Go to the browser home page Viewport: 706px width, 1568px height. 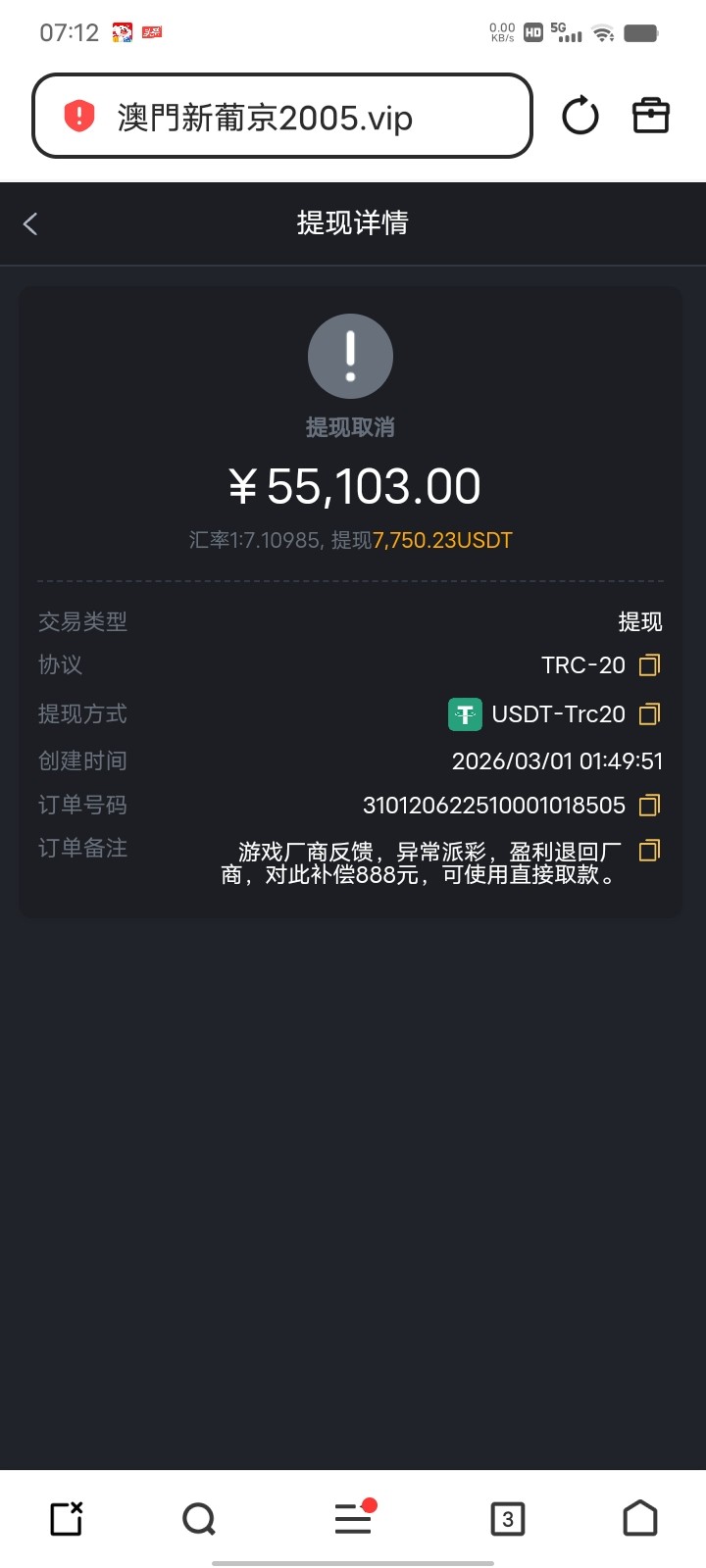(640, 1518)
